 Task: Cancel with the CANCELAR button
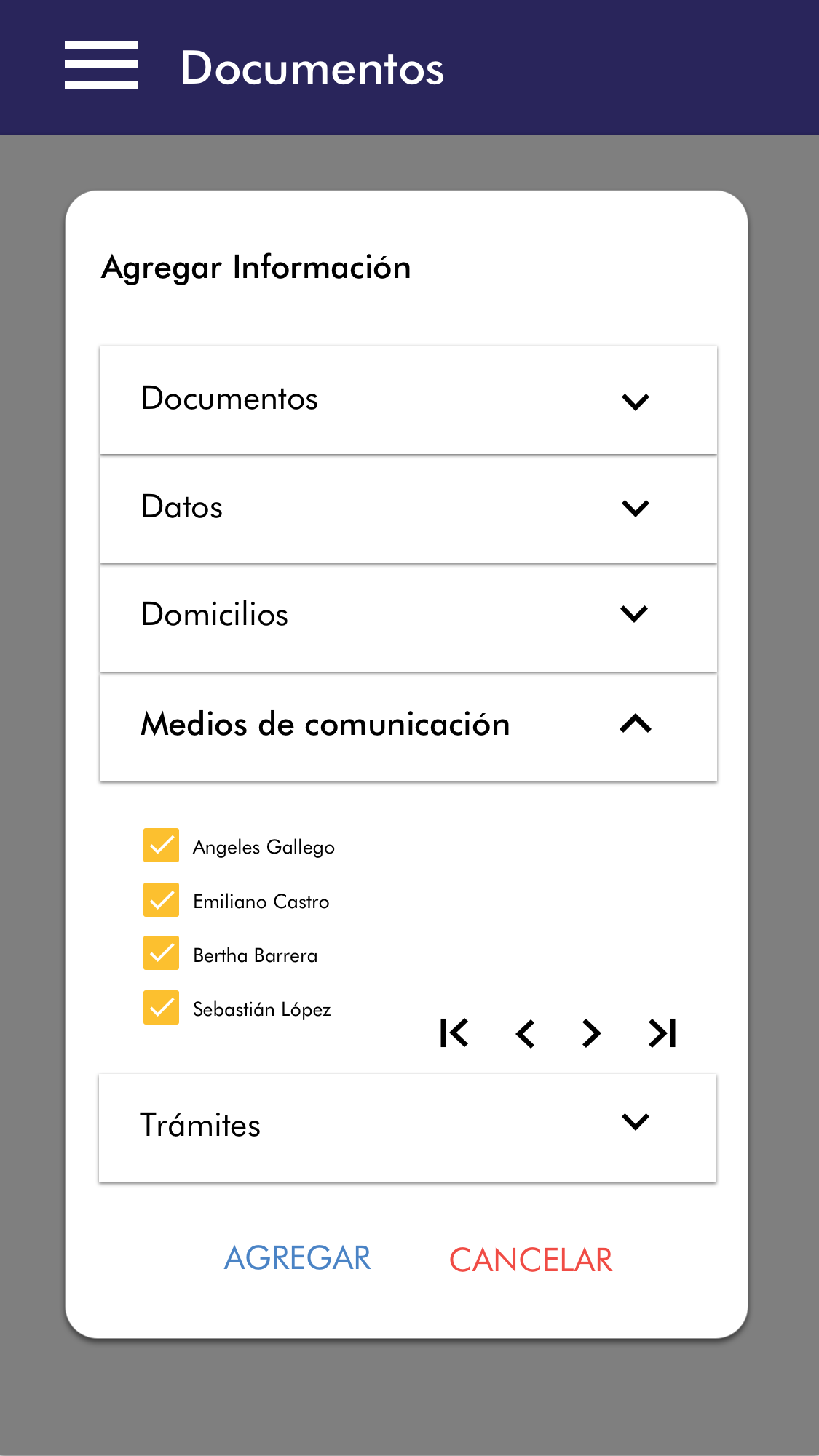(531, 1260)
